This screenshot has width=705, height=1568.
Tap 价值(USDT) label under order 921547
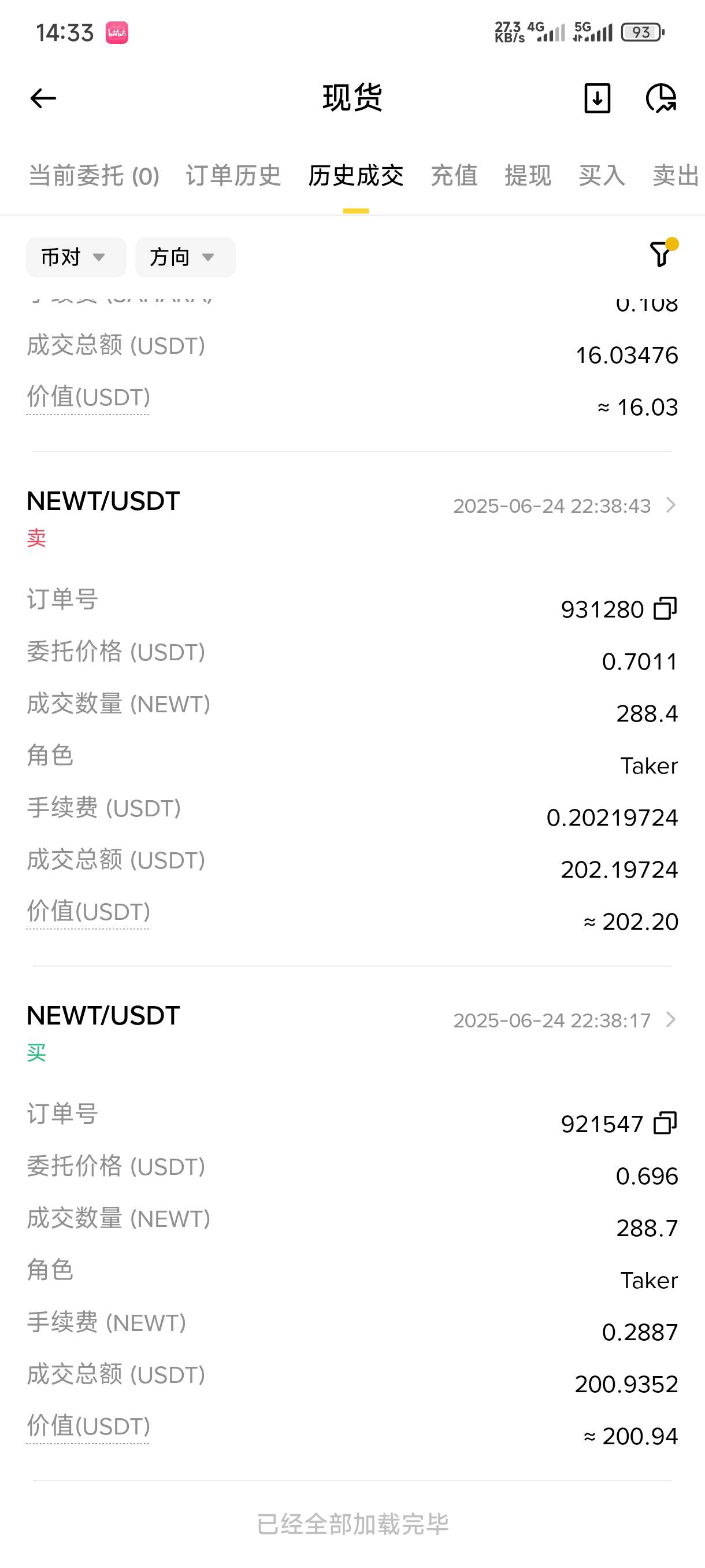88,1426
